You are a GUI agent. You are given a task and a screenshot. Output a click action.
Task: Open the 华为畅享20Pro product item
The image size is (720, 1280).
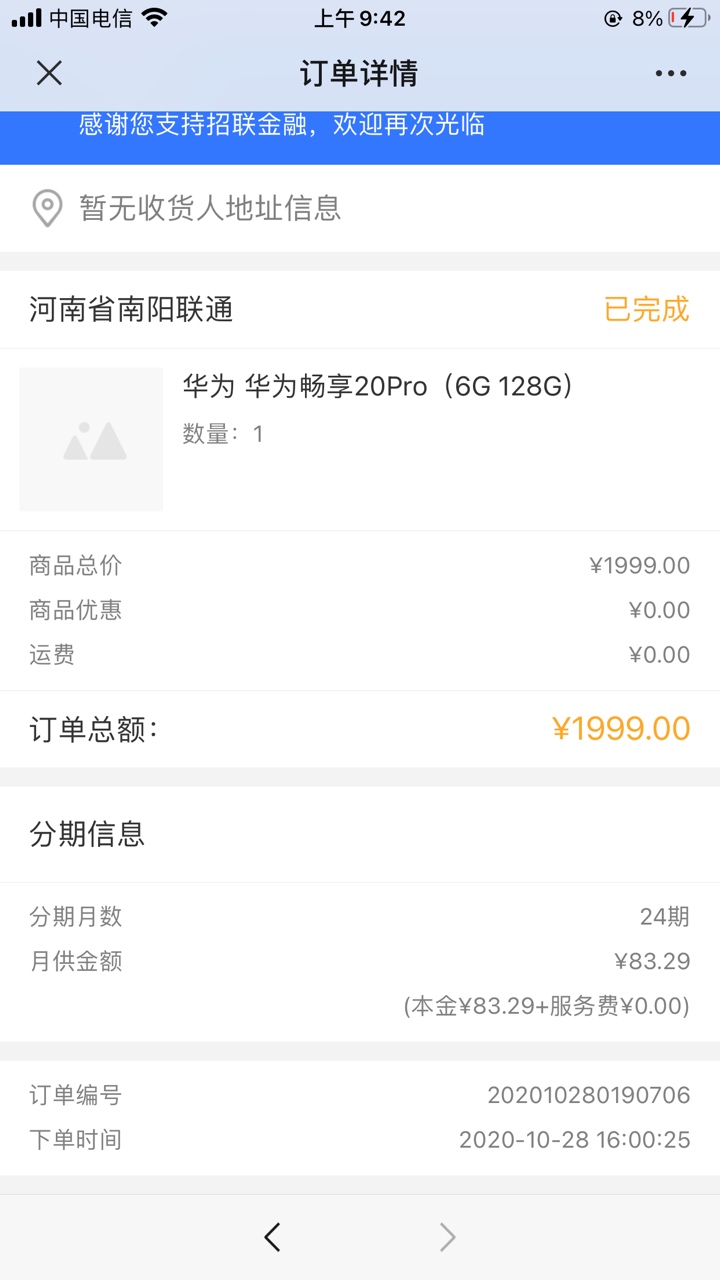point(360,439)
